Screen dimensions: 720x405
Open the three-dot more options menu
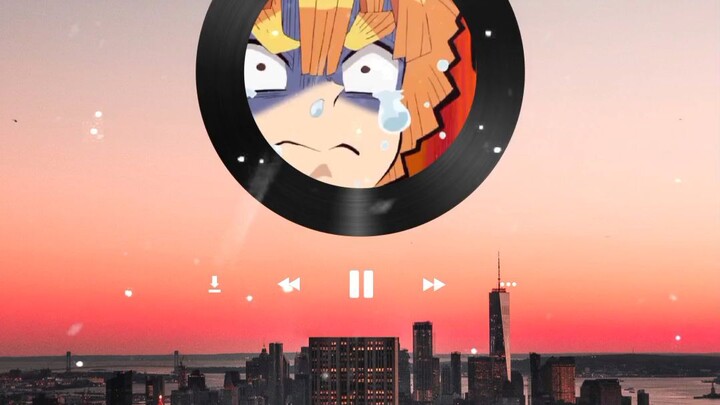click(508, 284)
